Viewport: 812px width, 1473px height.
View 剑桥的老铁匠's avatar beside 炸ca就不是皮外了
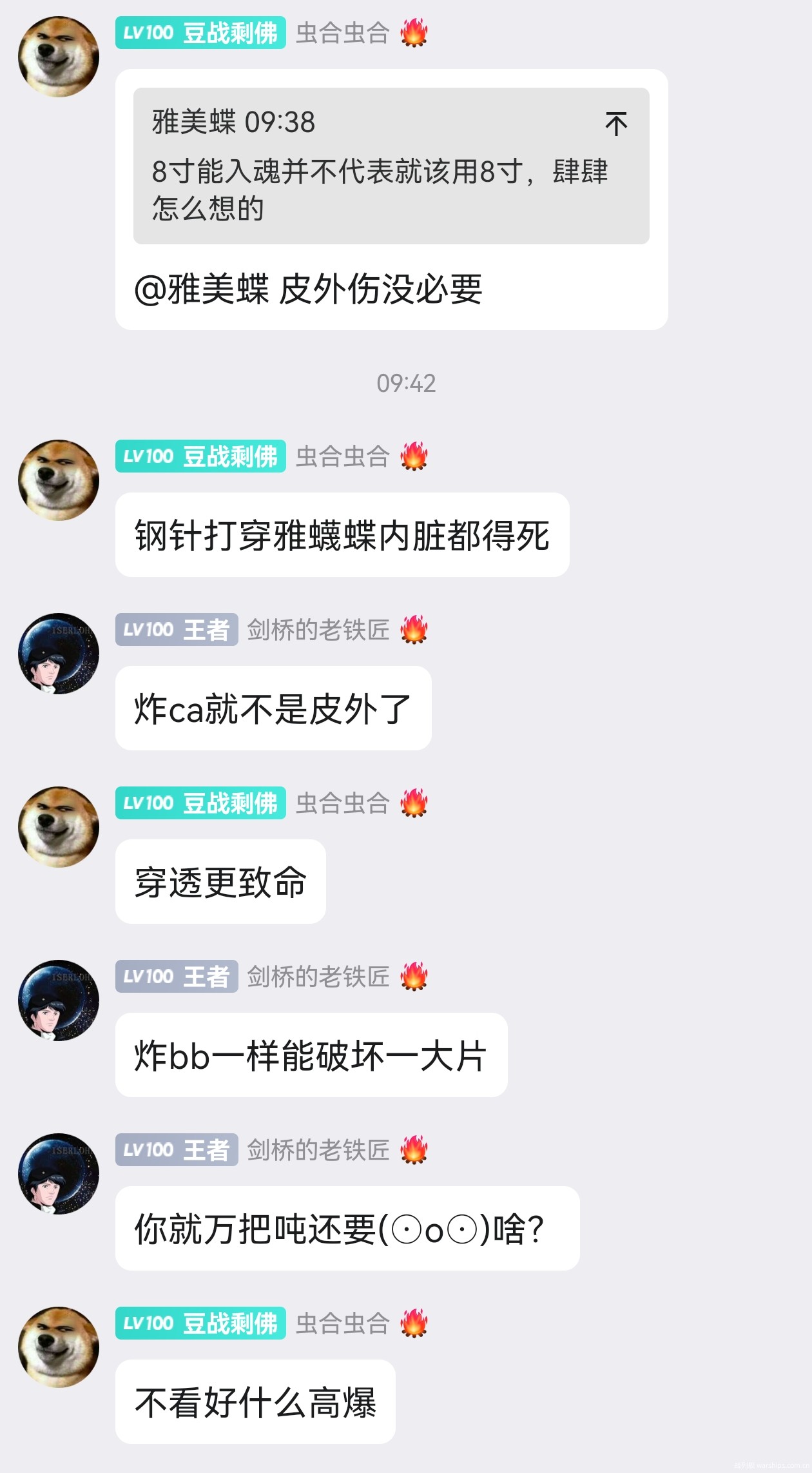59,654
